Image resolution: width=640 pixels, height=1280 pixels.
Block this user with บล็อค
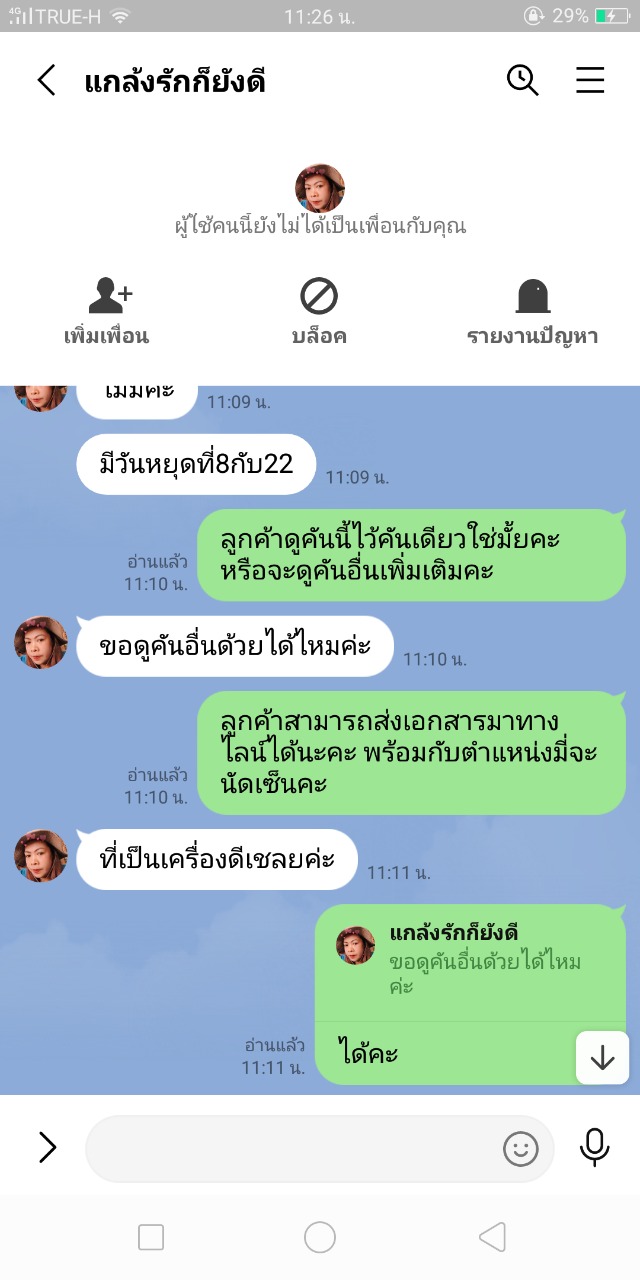[x=319, y=312]
